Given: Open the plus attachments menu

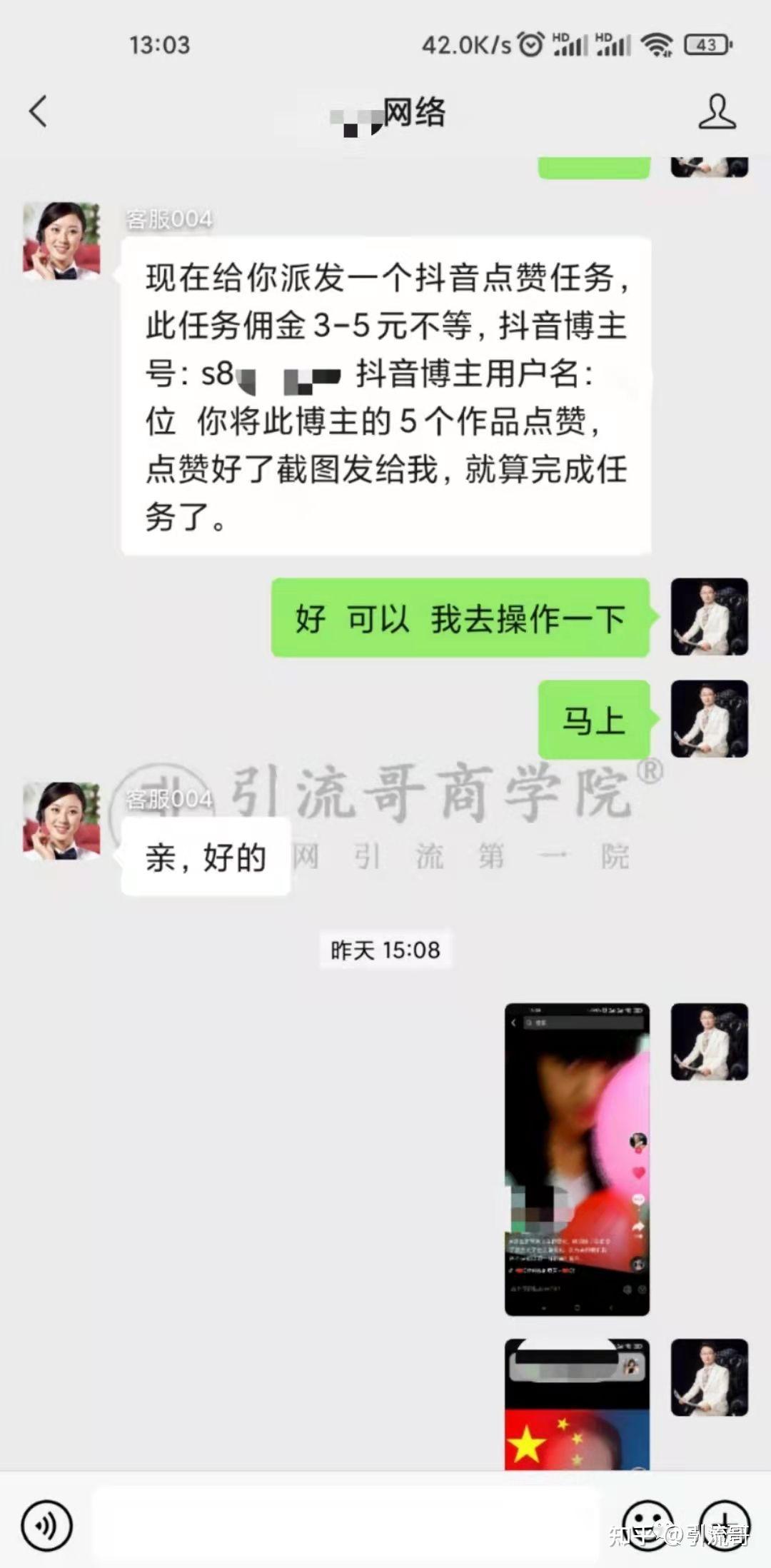Looking at the screenshot, I should click(x=725, y=1526).
